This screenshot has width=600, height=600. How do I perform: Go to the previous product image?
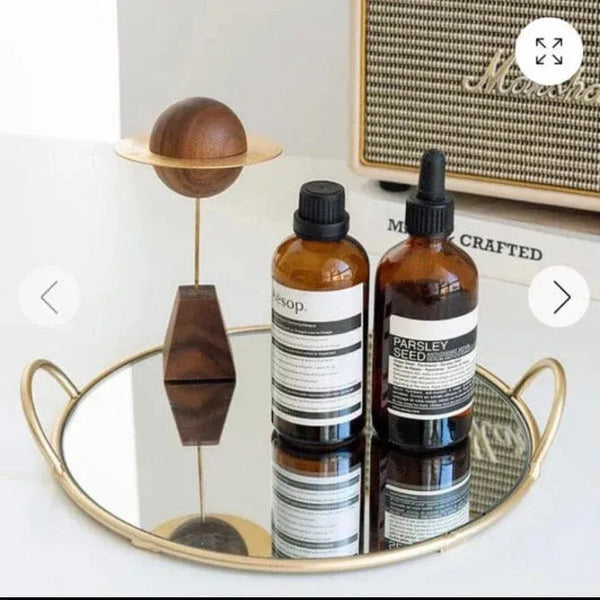[x=49, y=296]
